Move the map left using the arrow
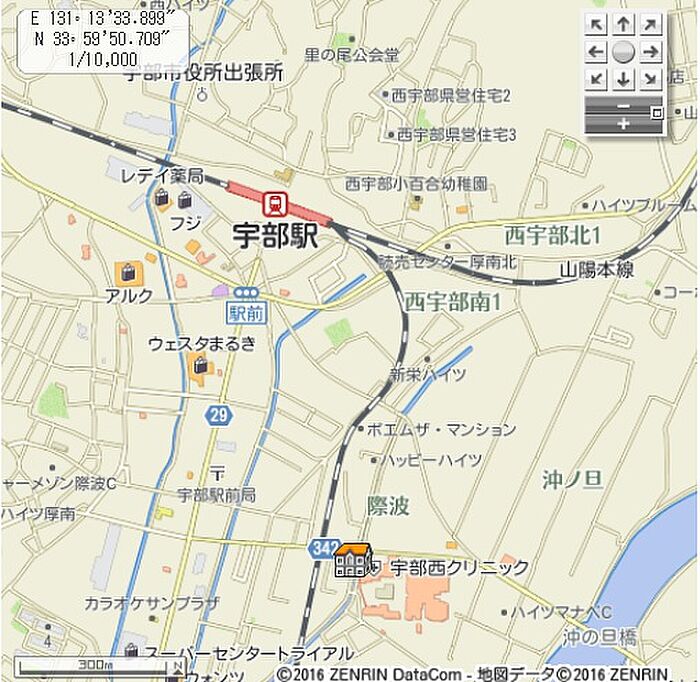This screenshot has height=682, width=700. point(597,52)
